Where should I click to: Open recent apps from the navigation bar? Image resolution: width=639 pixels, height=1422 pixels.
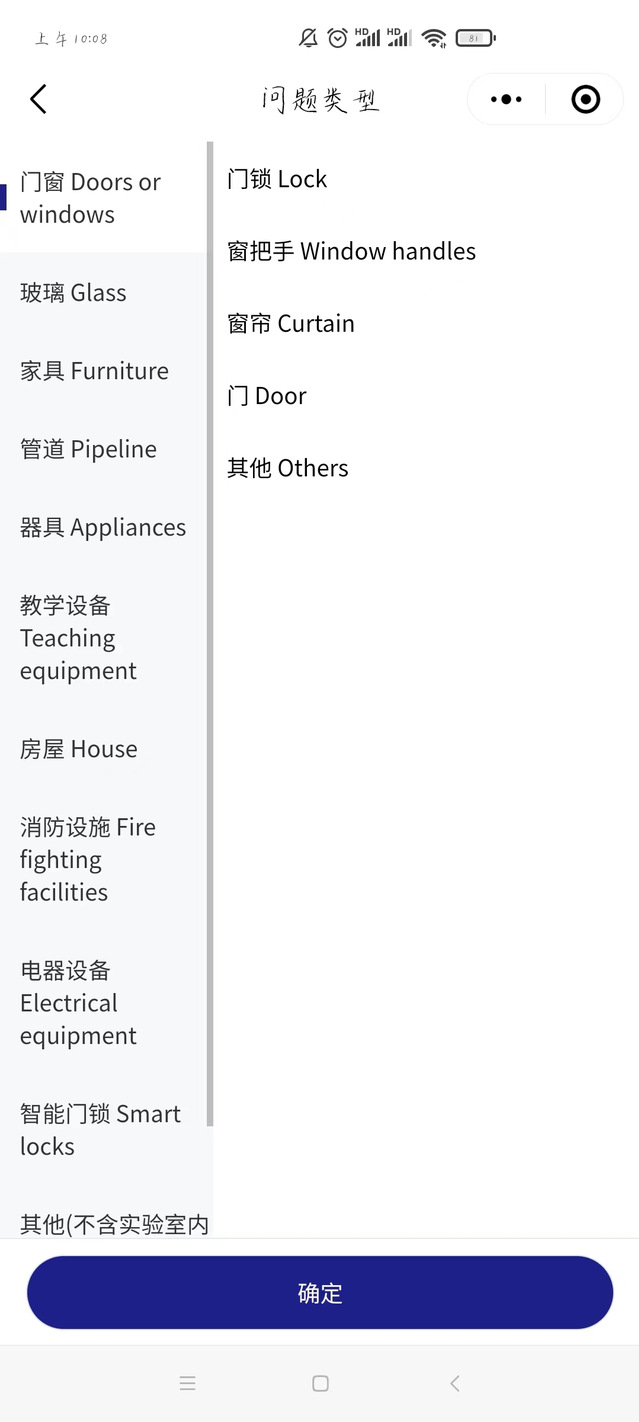click(x=187, y=1383)
